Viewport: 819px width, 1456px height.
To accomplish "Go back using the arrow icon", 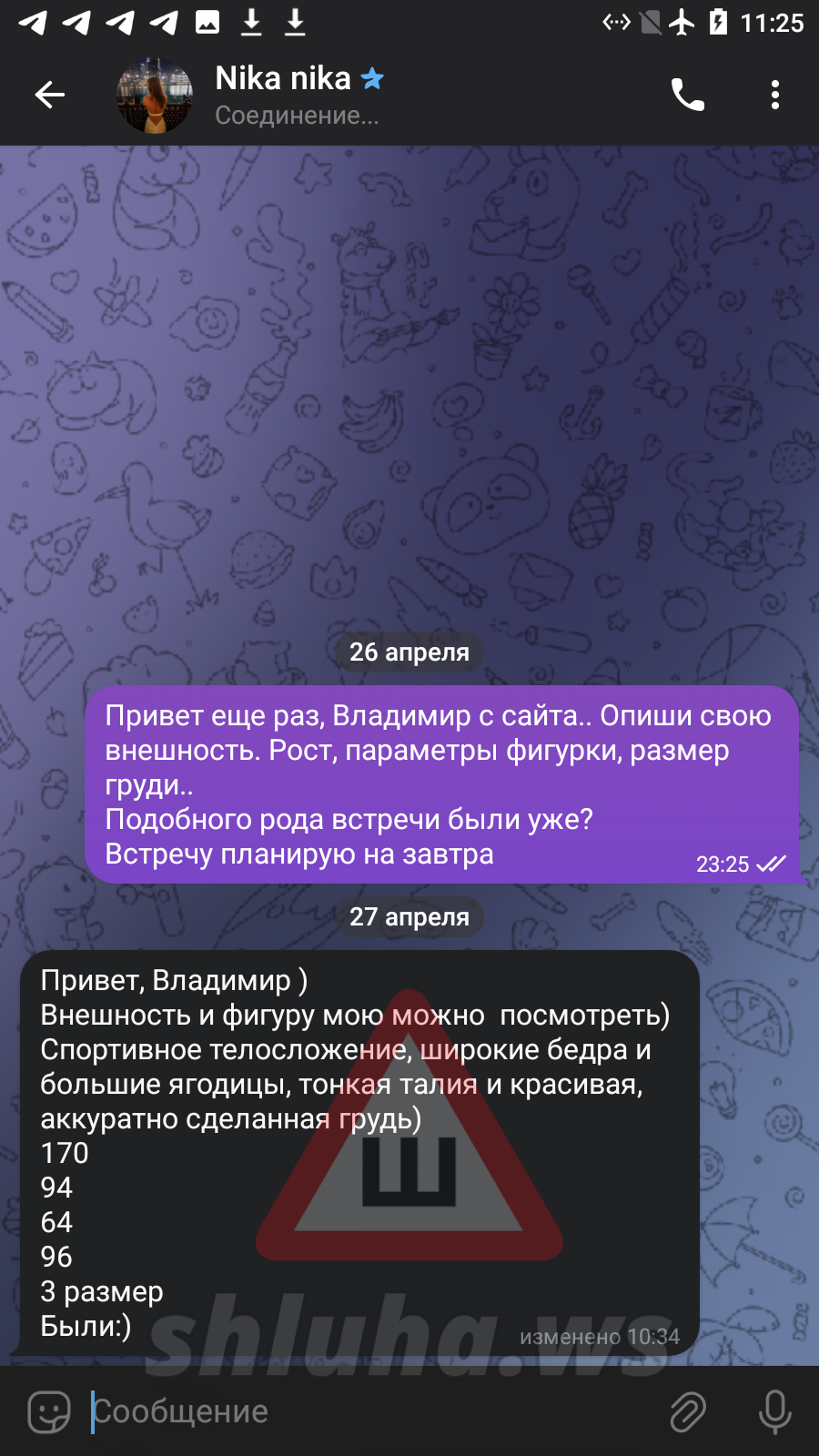I will click(x=50, y=95).
